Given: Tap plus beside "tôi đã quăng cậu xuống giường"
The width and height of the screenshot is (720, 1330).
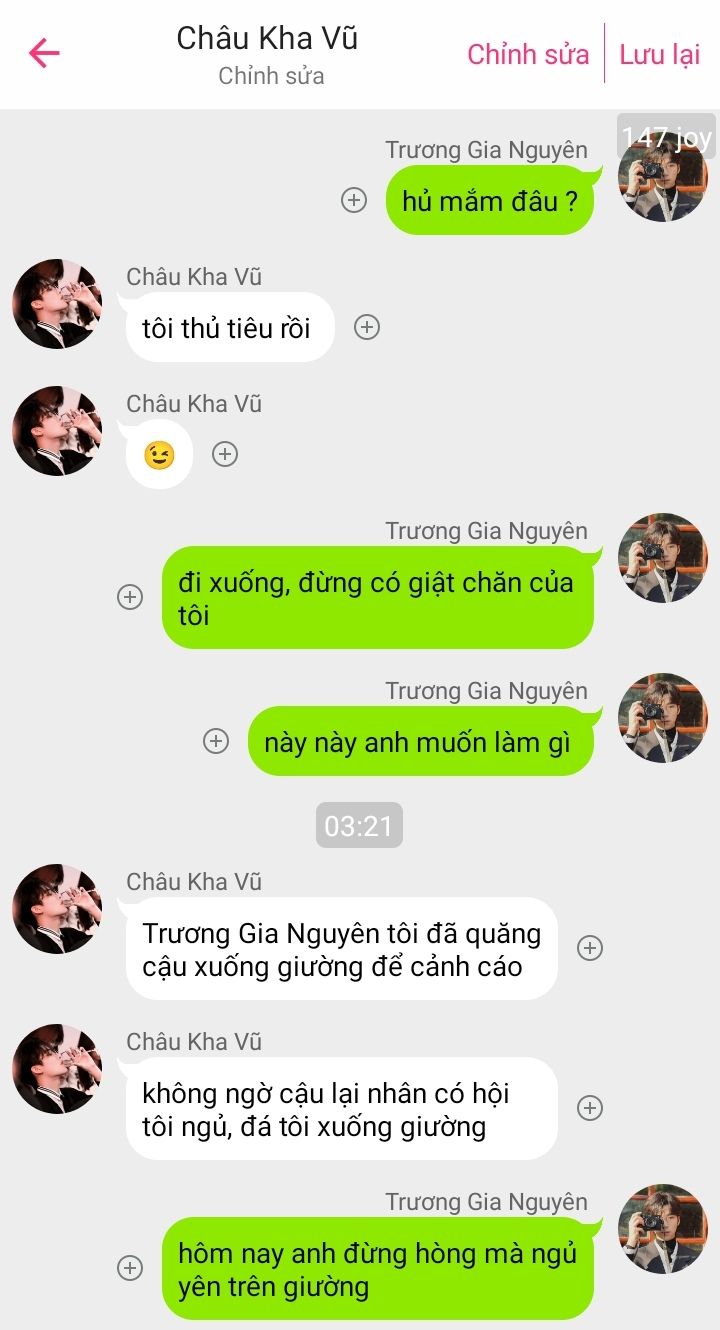Looking at the screenshot, I should point(590,948).
